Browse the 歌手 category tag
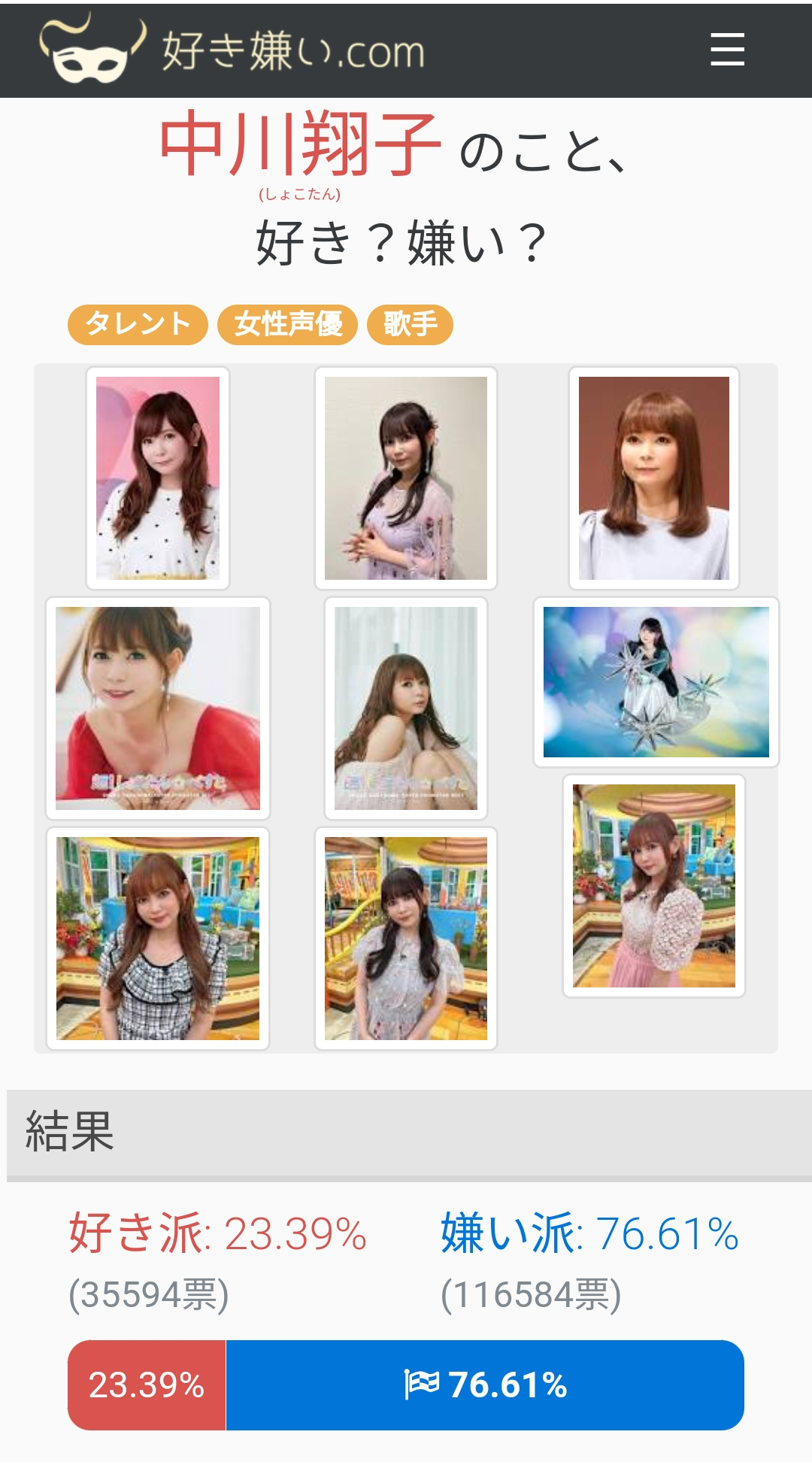This screenshot has height=1462, width=812. click(410, 325)
